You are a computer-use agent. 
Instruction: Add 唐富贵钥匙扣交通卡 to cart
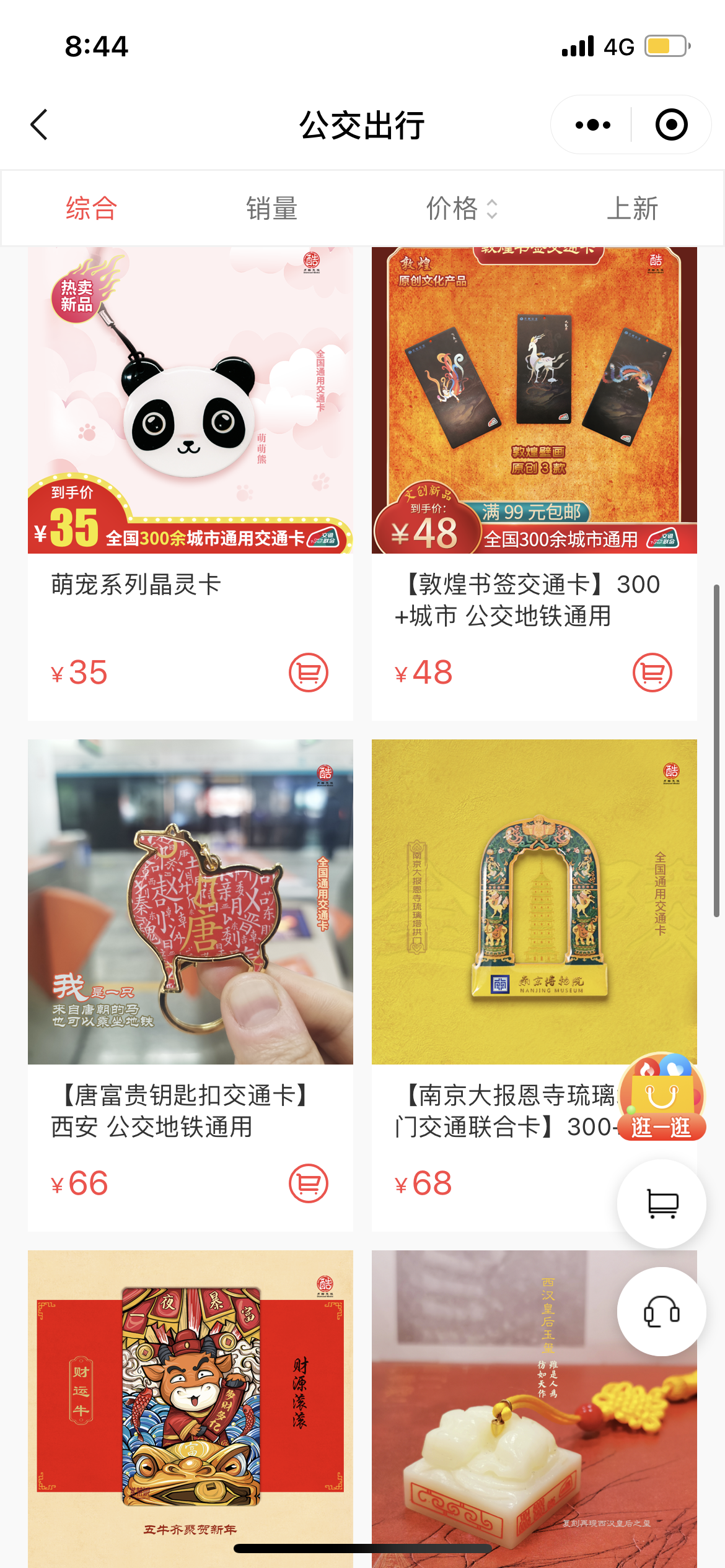[308, 1183]
